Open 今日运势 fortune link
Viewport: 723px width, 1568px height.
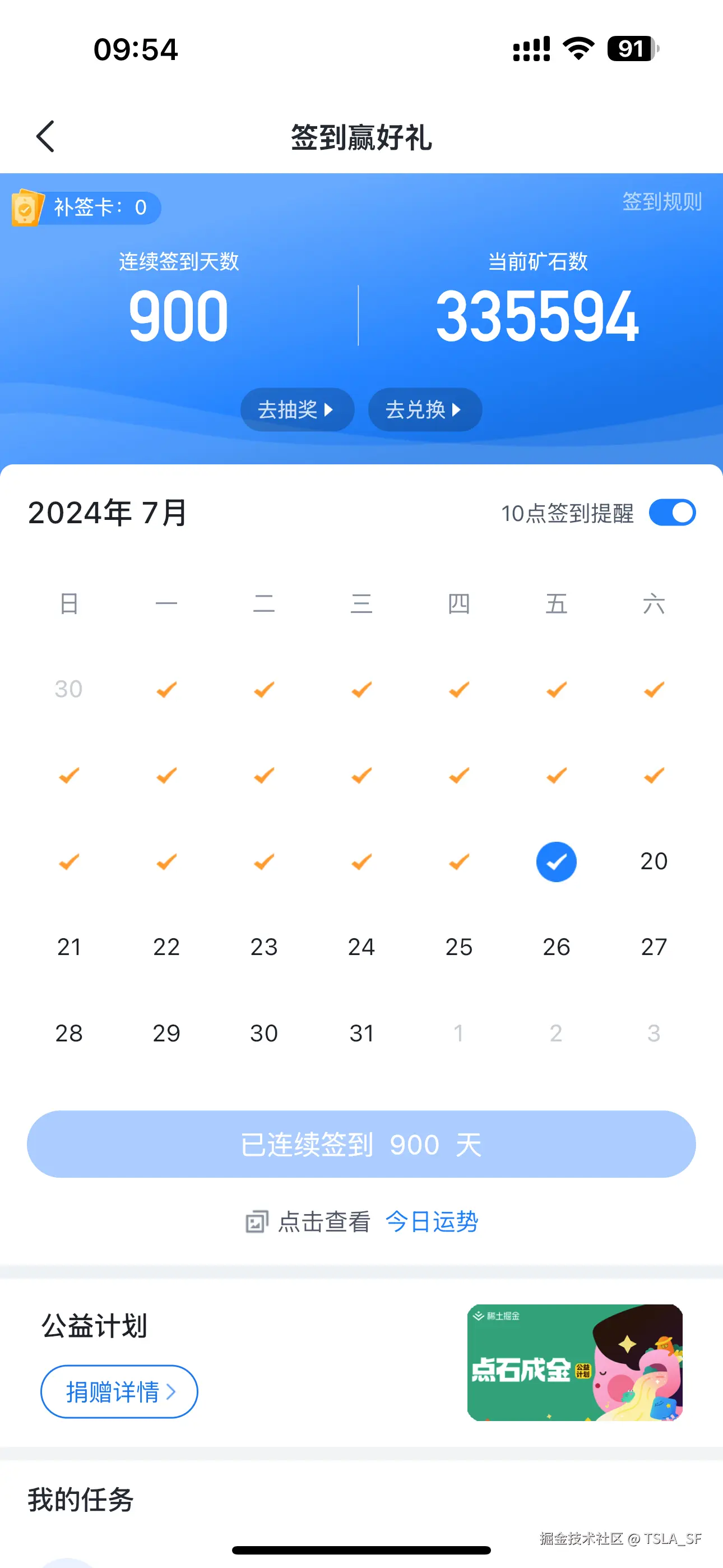click(x=432, y=1221)
